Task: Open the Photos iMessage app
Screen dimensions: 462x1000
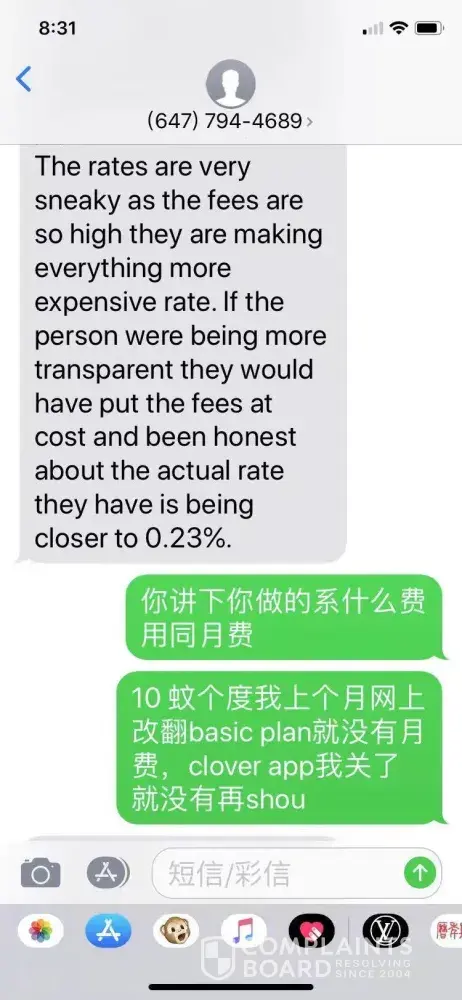Action: pyautogui.click(x=40, y=931)
